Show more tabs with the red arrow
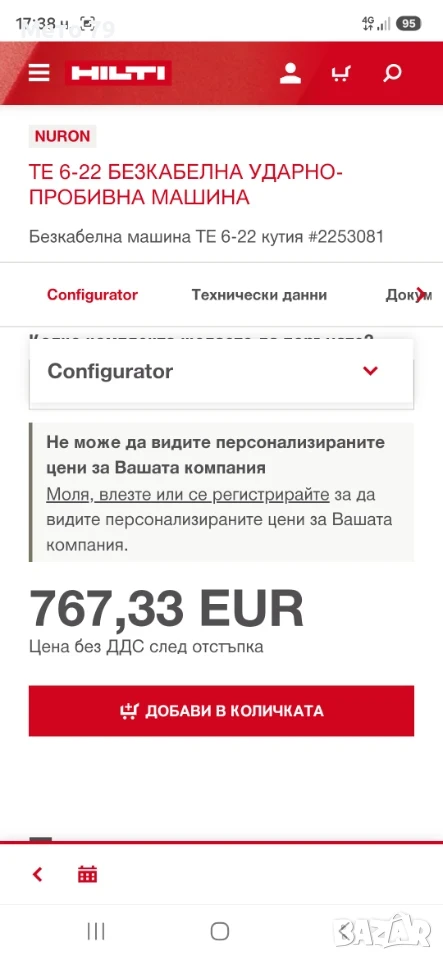443x960 pixels. [x=421, y=294]
